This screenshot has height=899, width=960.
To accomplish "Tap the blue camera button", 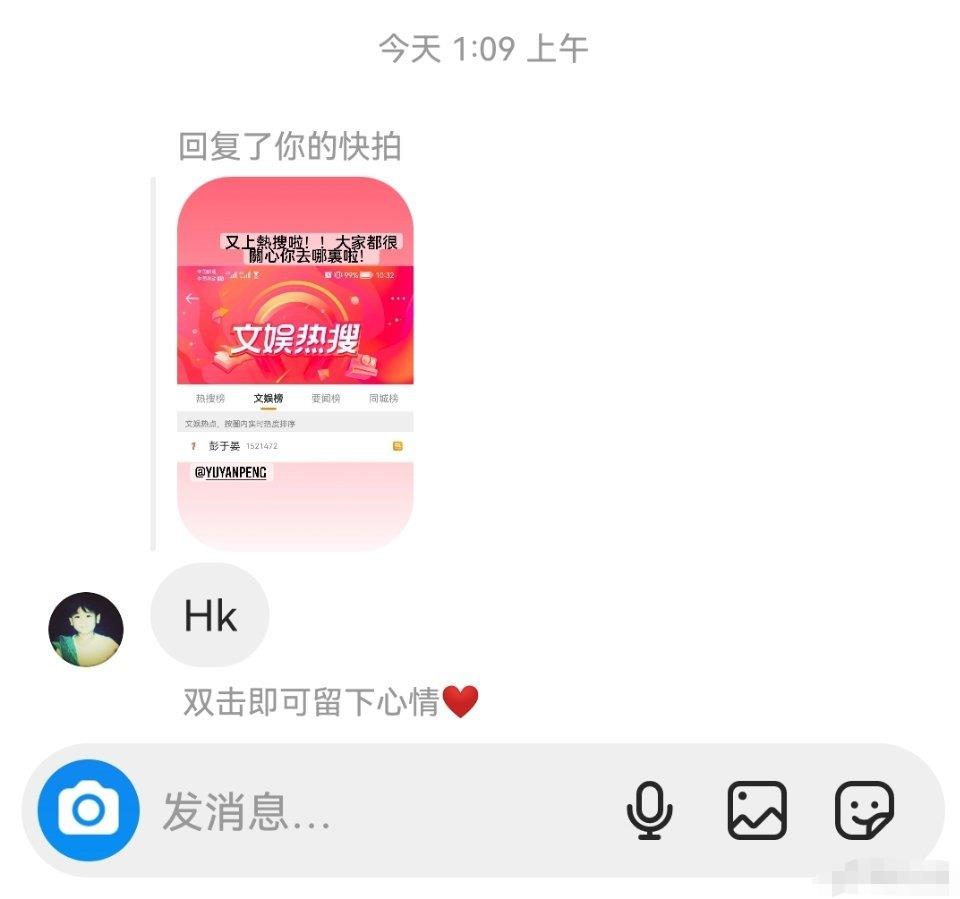I will coord(88,810).
